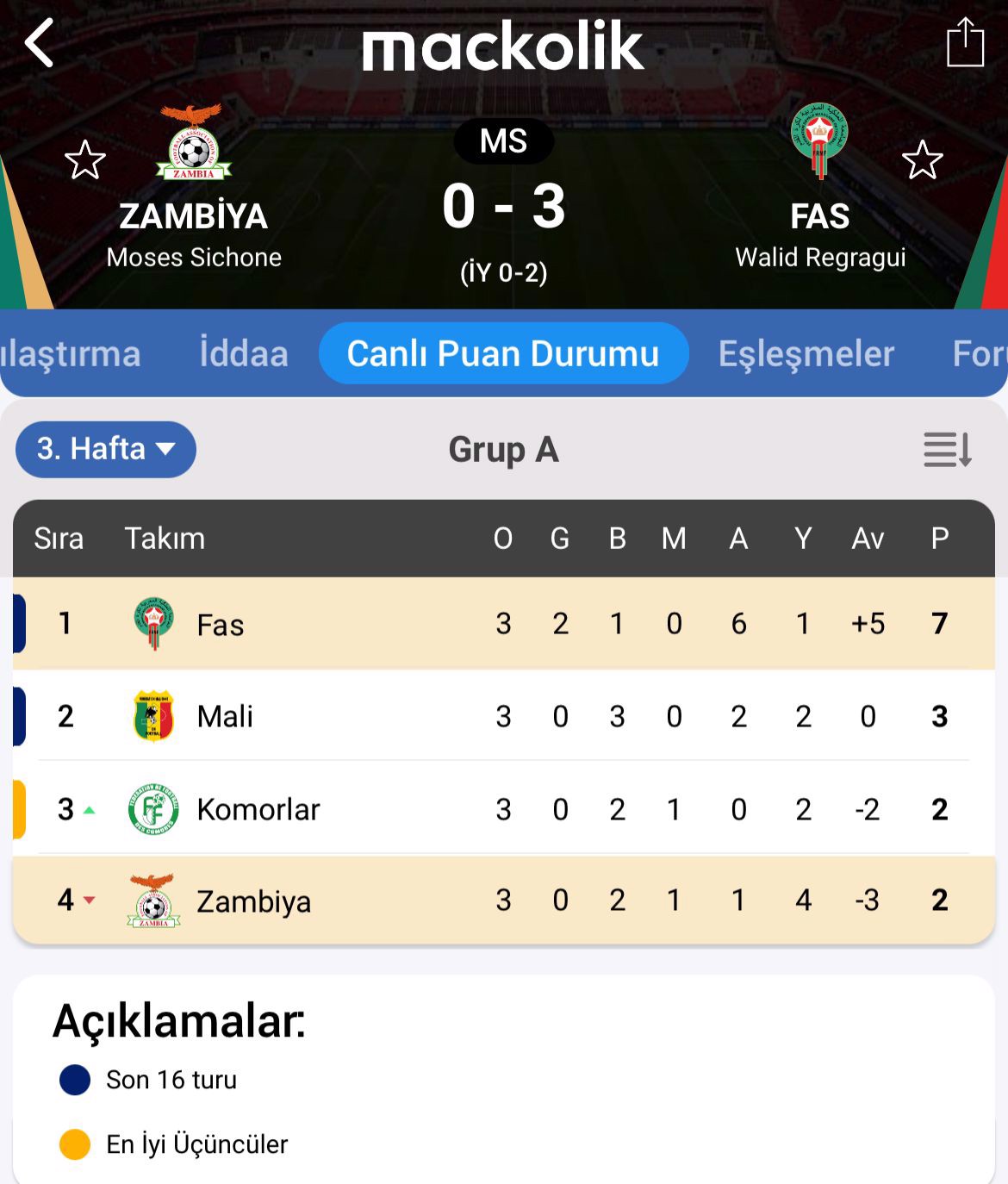Open Fas team row in standings
This screenshot has height=1184, width=1008.
[221, 624]
